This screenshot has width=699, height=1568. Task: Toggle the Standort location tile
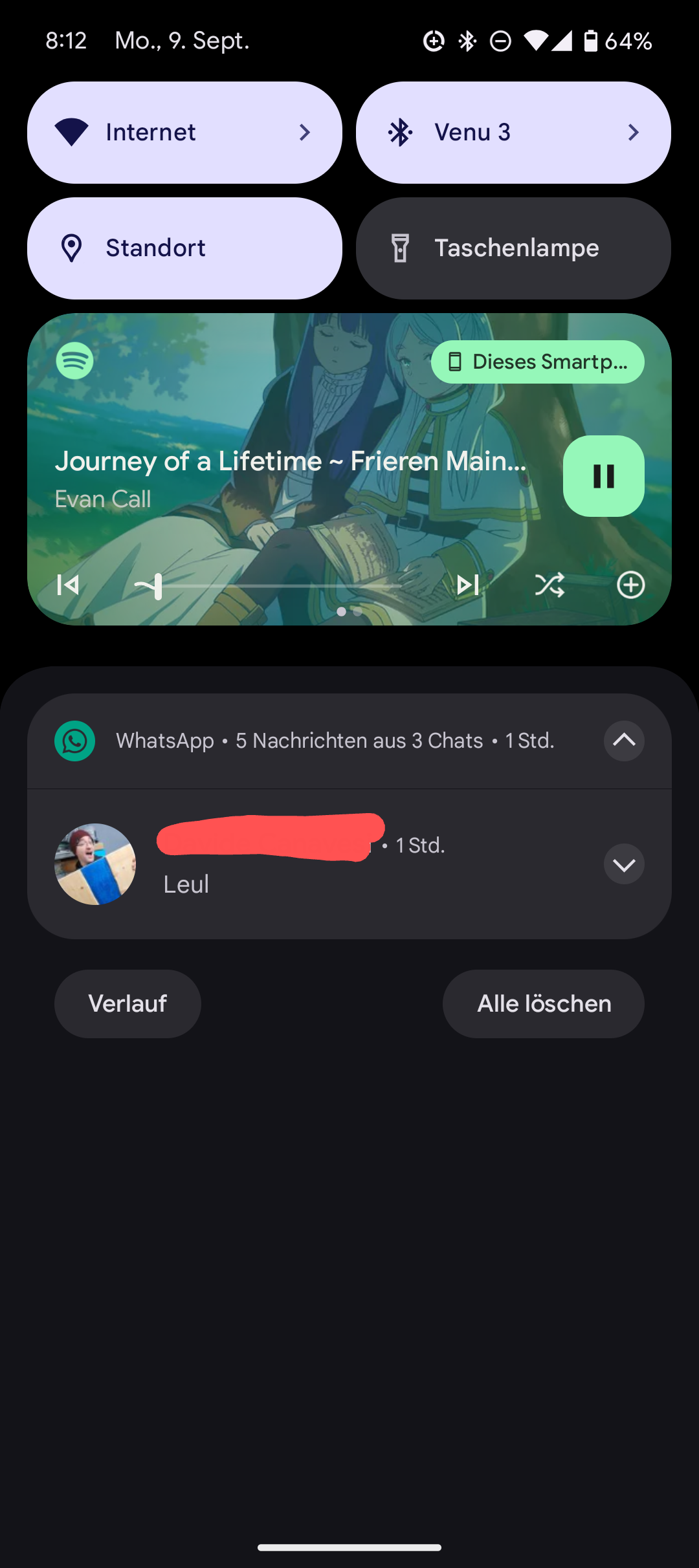tap(184, 248)
